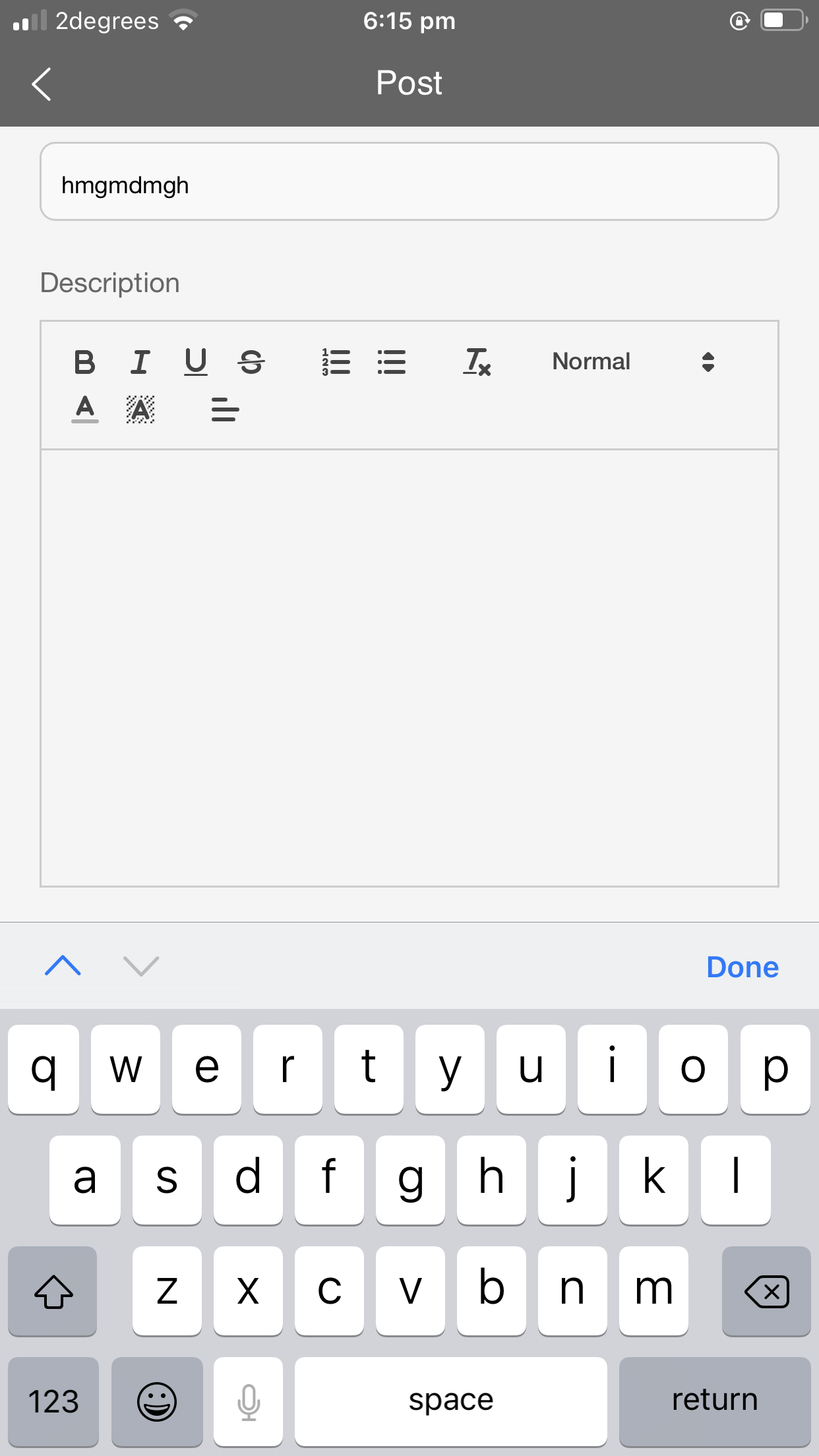Open text alignment options
Viewport: 819px width, 1456px height.
click(x=225, y=409)
